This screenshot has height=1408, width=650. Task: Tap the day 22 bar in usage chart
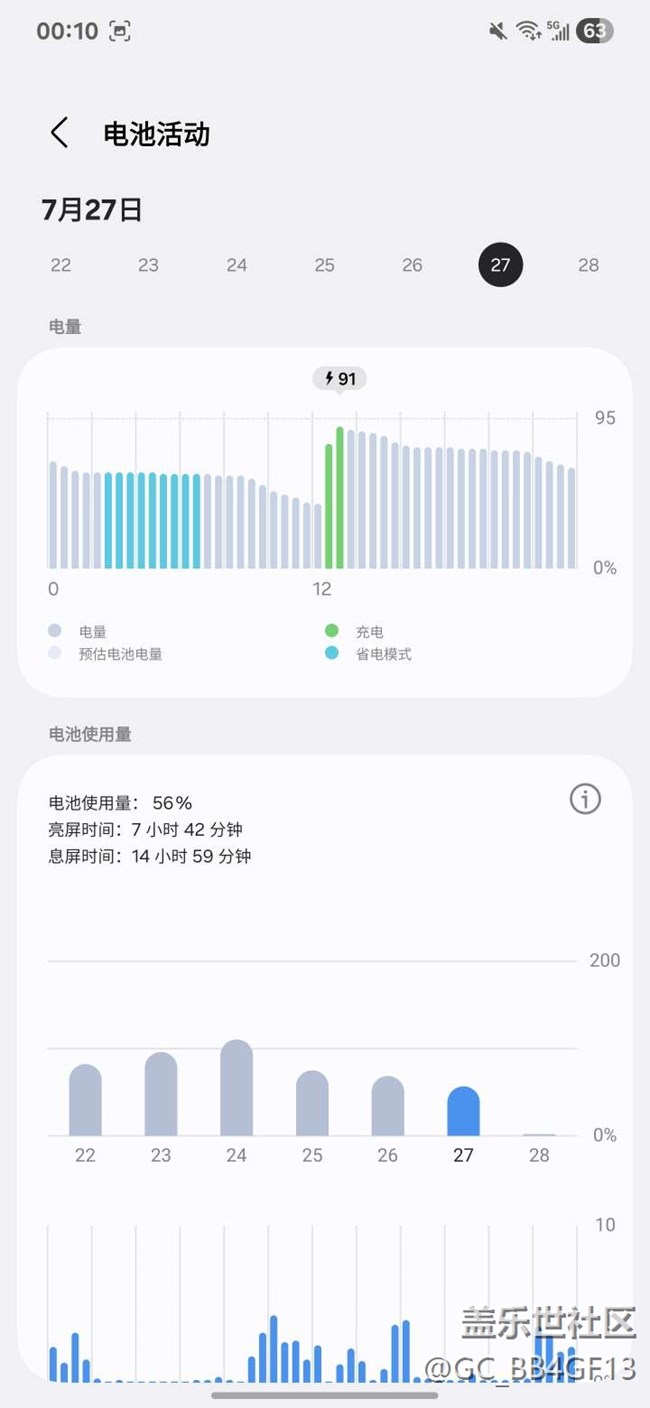(x=85, y=1100)
